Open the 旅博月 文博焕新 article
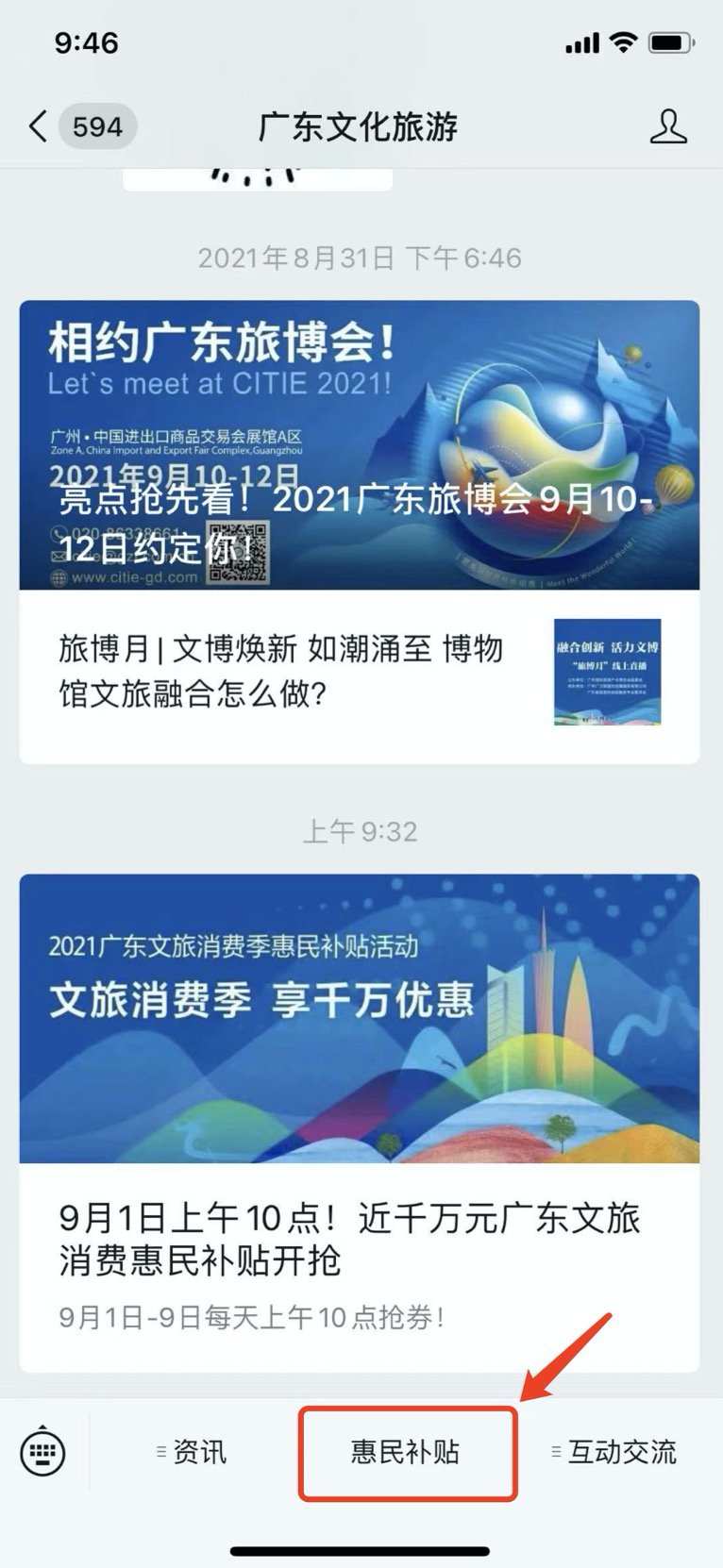This screenshot has height=1568, width=723. click(359, 672)
